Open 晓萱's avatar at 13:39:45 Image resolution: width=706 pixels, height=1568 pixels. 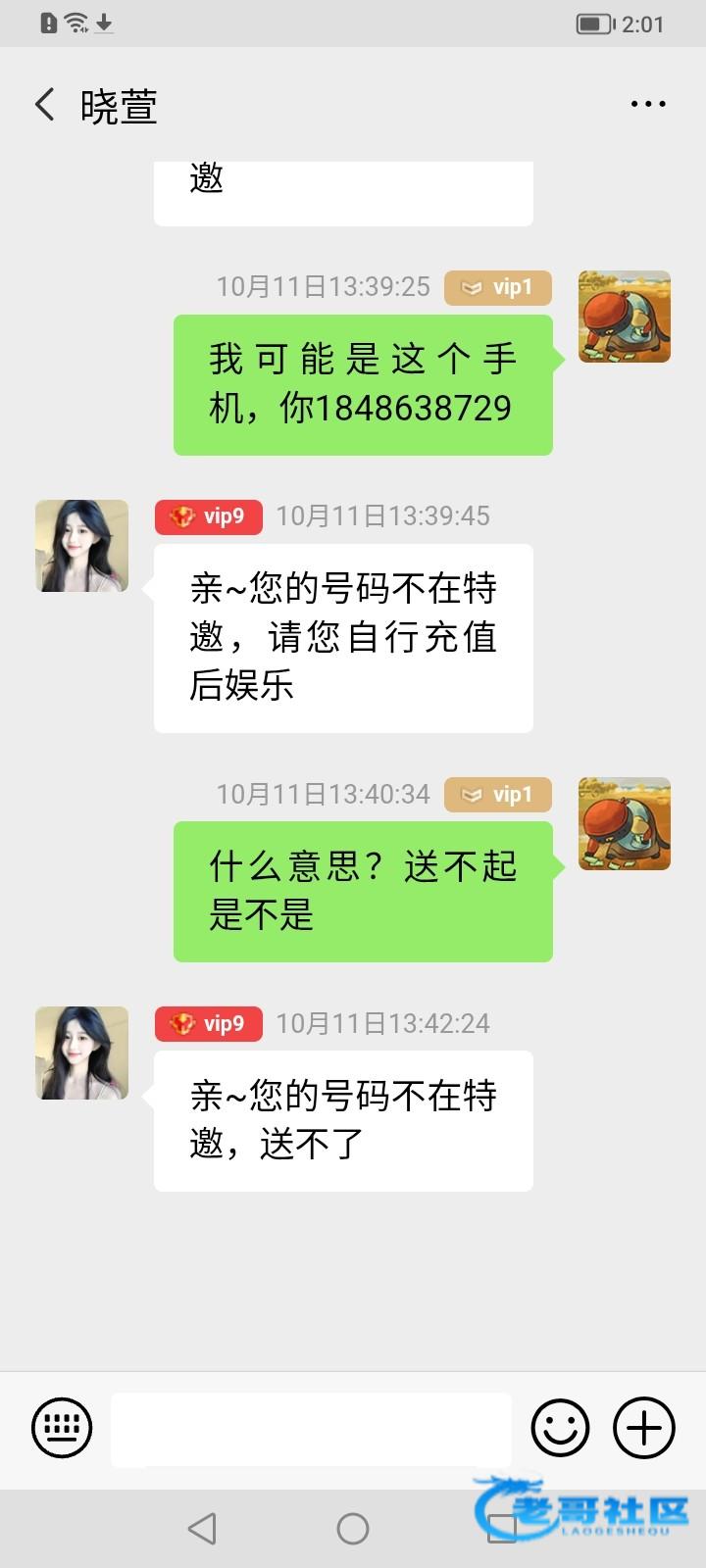82,546
